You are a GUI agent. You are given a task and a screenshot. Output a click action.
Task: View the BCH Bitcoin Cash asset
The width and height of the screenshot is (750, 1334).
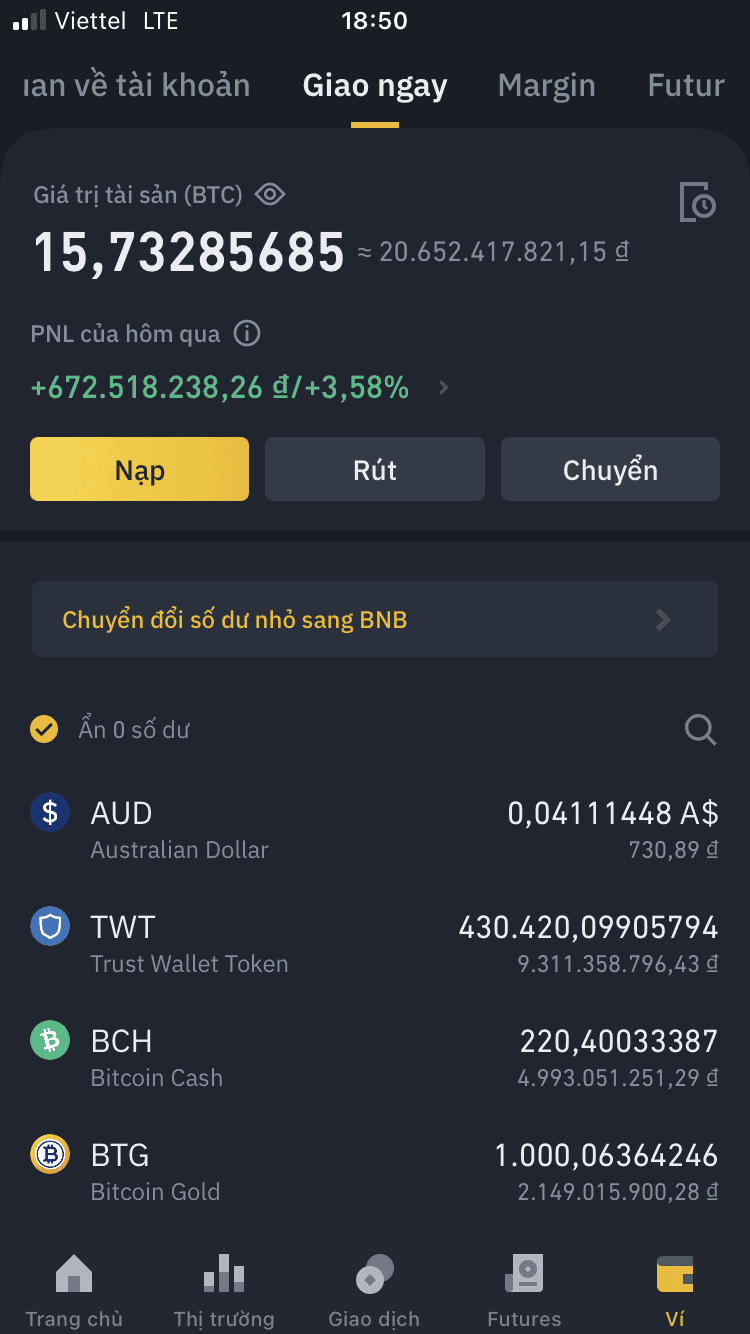click(x=375, y=1058)
